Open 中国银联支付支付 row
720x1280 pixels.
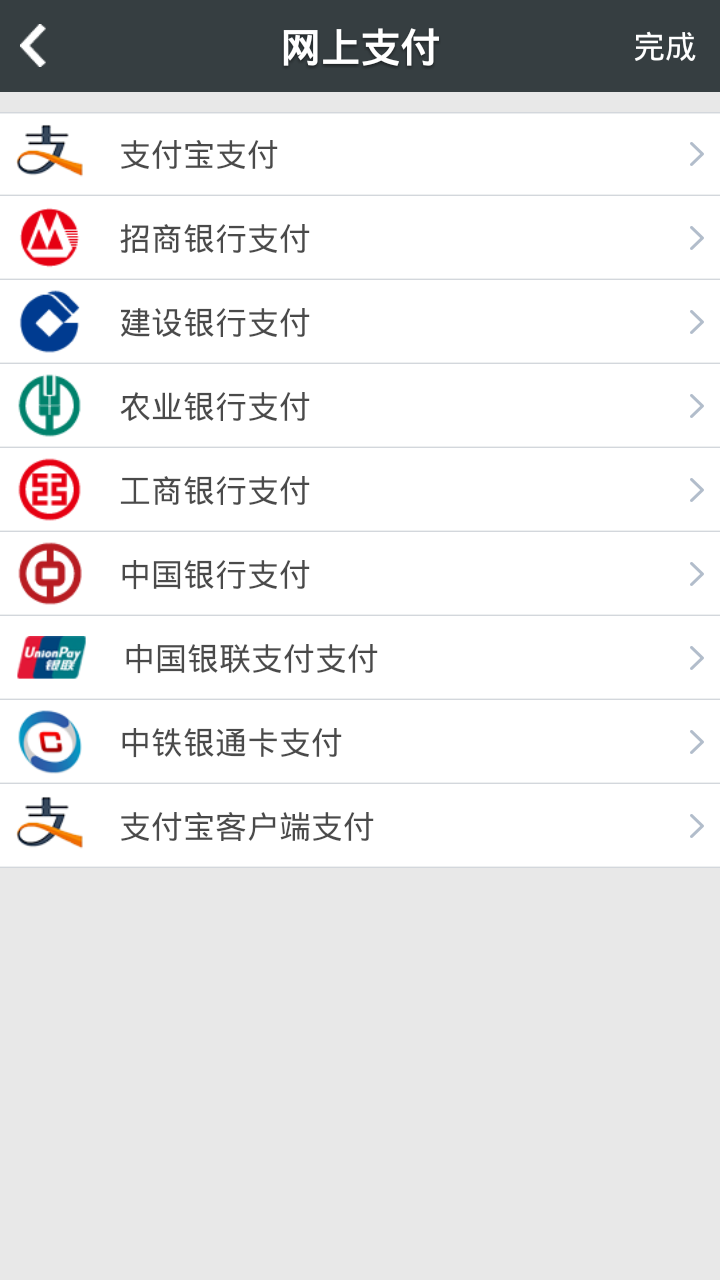click(x=360, y=659)
